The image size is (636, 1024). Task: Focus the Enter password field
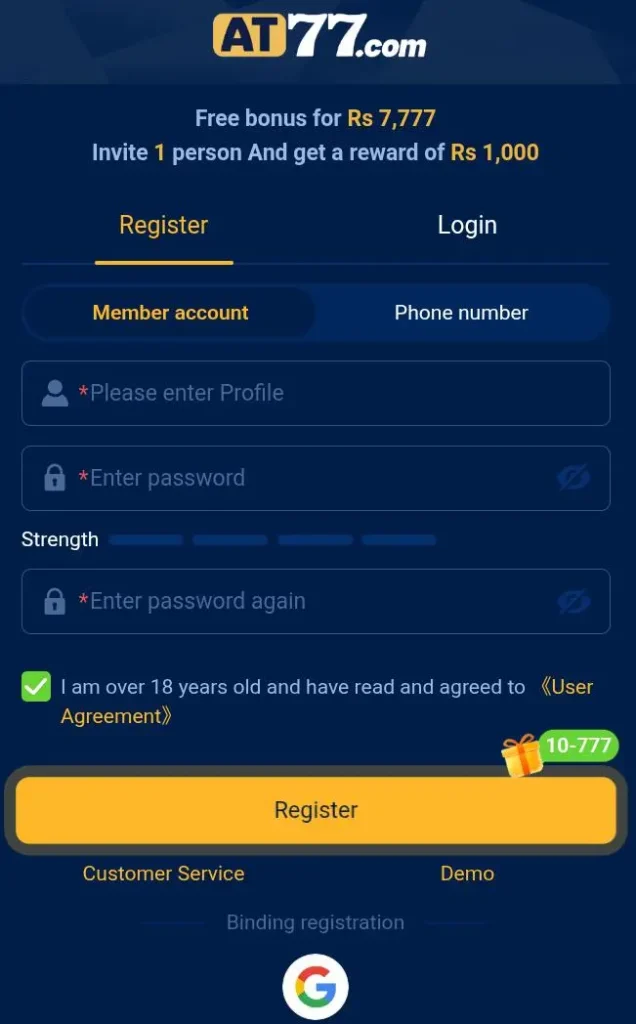pyautogui.click(x=300, y=478)
